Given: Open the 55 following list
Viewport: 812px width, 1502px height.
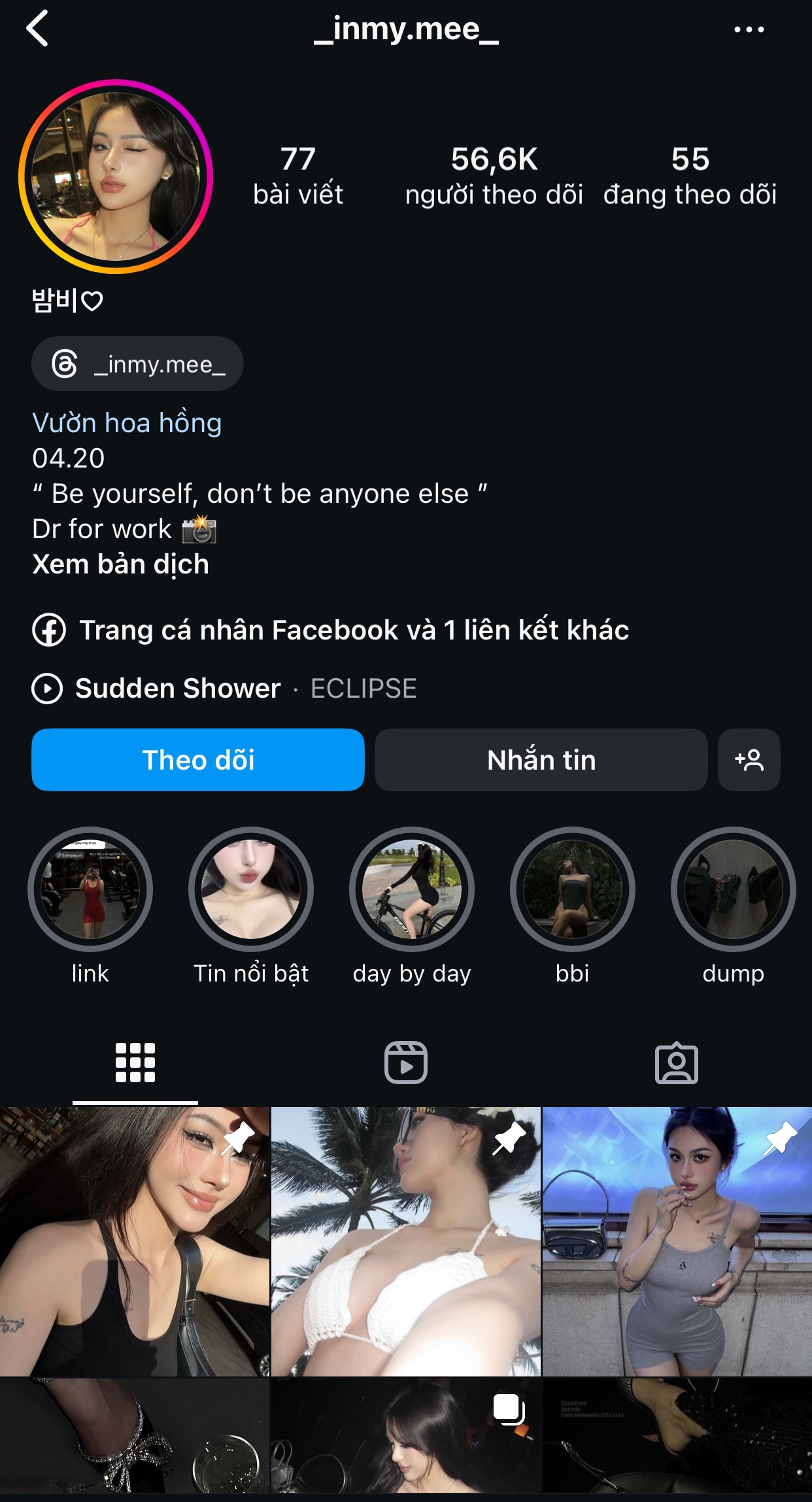Looking at the screenshot, I should tap(690, 175).
